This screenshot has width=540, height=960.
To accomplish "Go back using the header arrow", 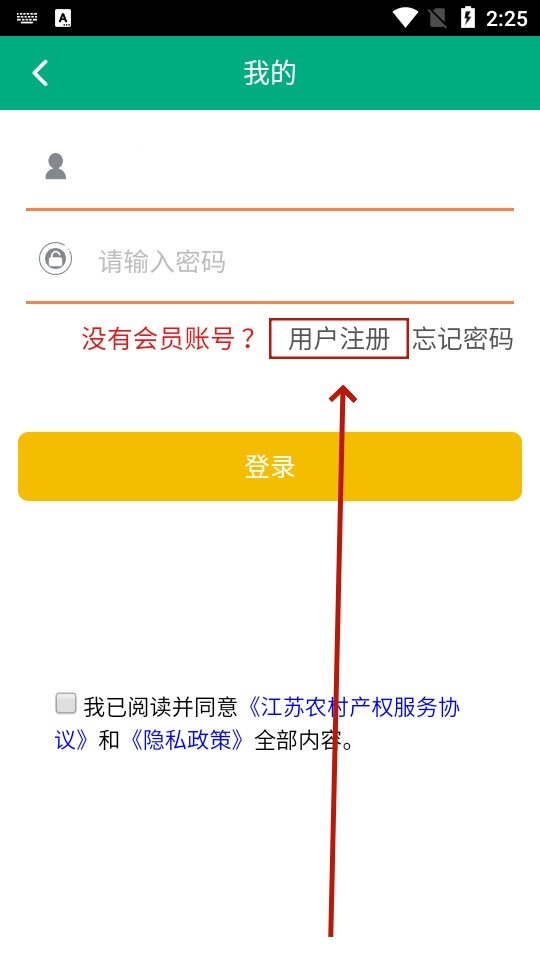I will (40, 73).
